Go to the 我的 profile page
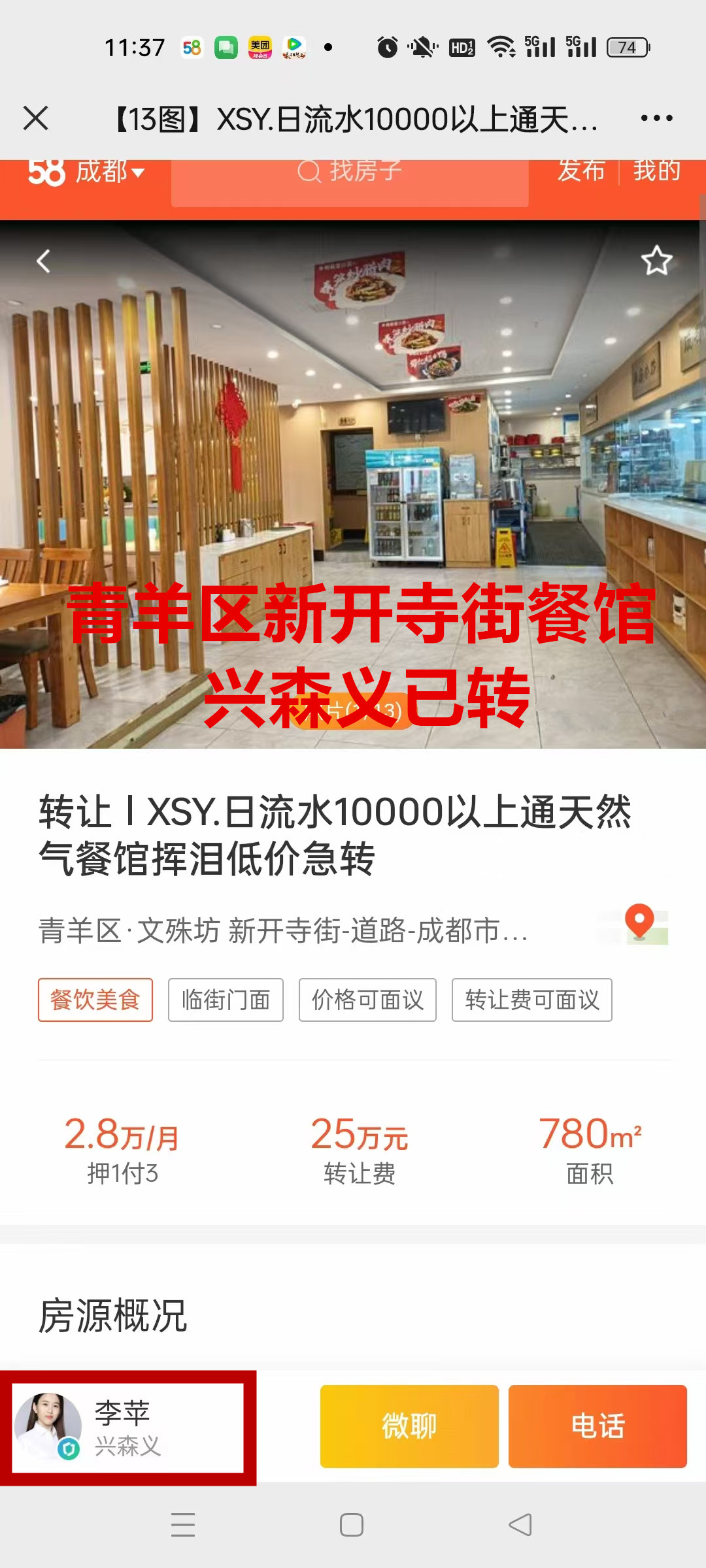The width and height of the screenshot is (706, 1568). (656, 171)
